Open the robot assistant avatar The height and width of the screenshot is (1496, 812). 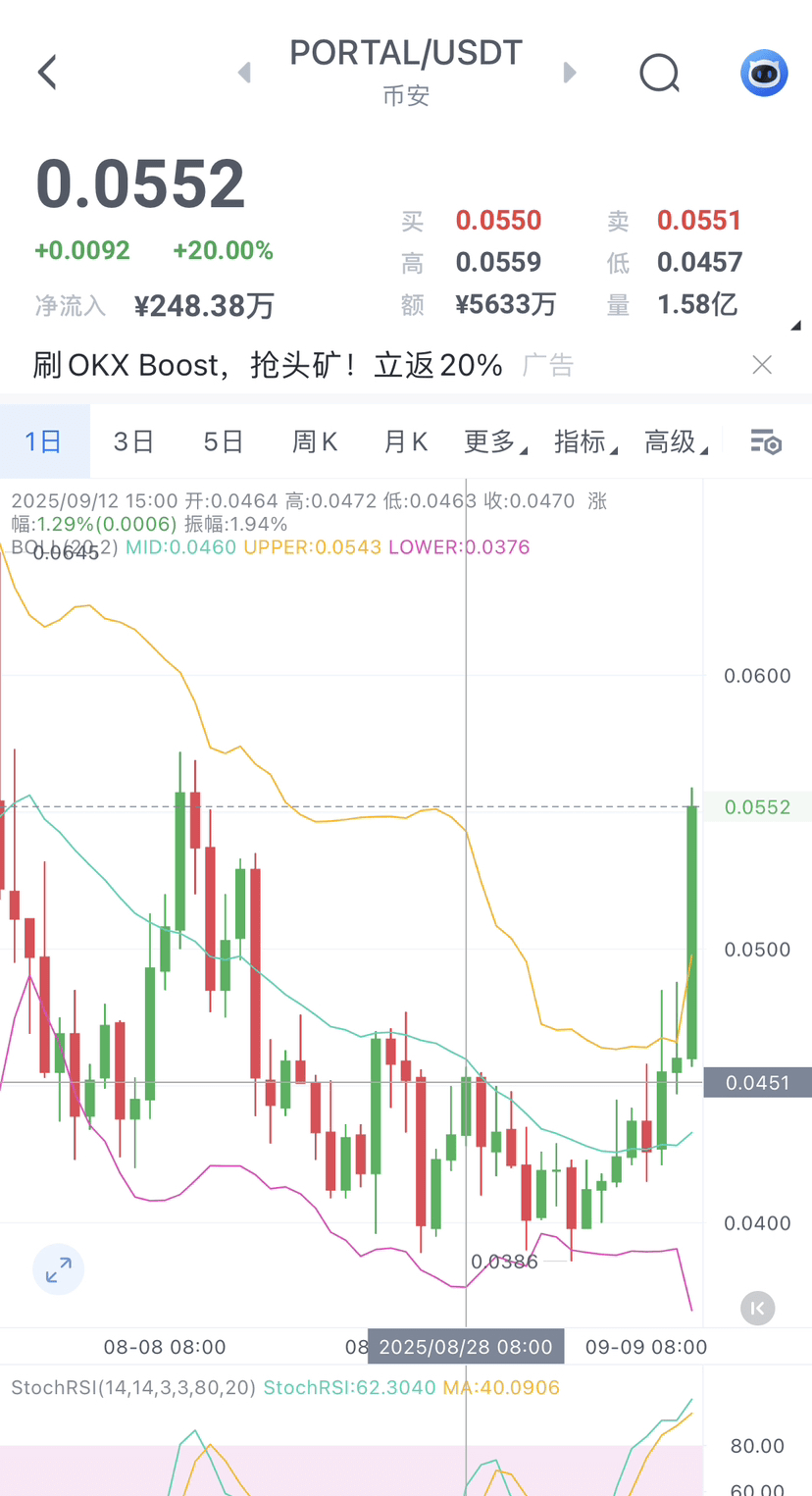click(764, 73)
